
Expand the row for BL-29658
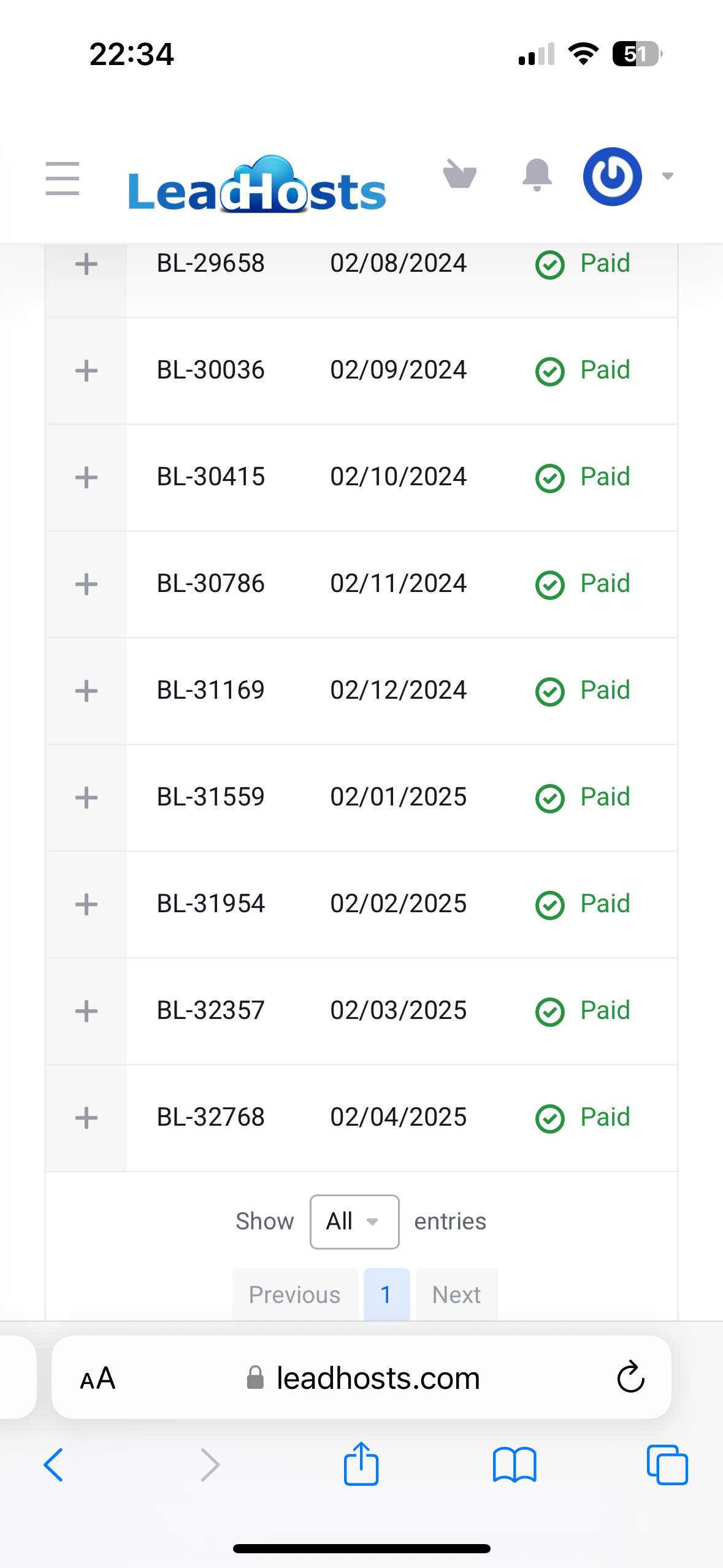click(86, 264)
